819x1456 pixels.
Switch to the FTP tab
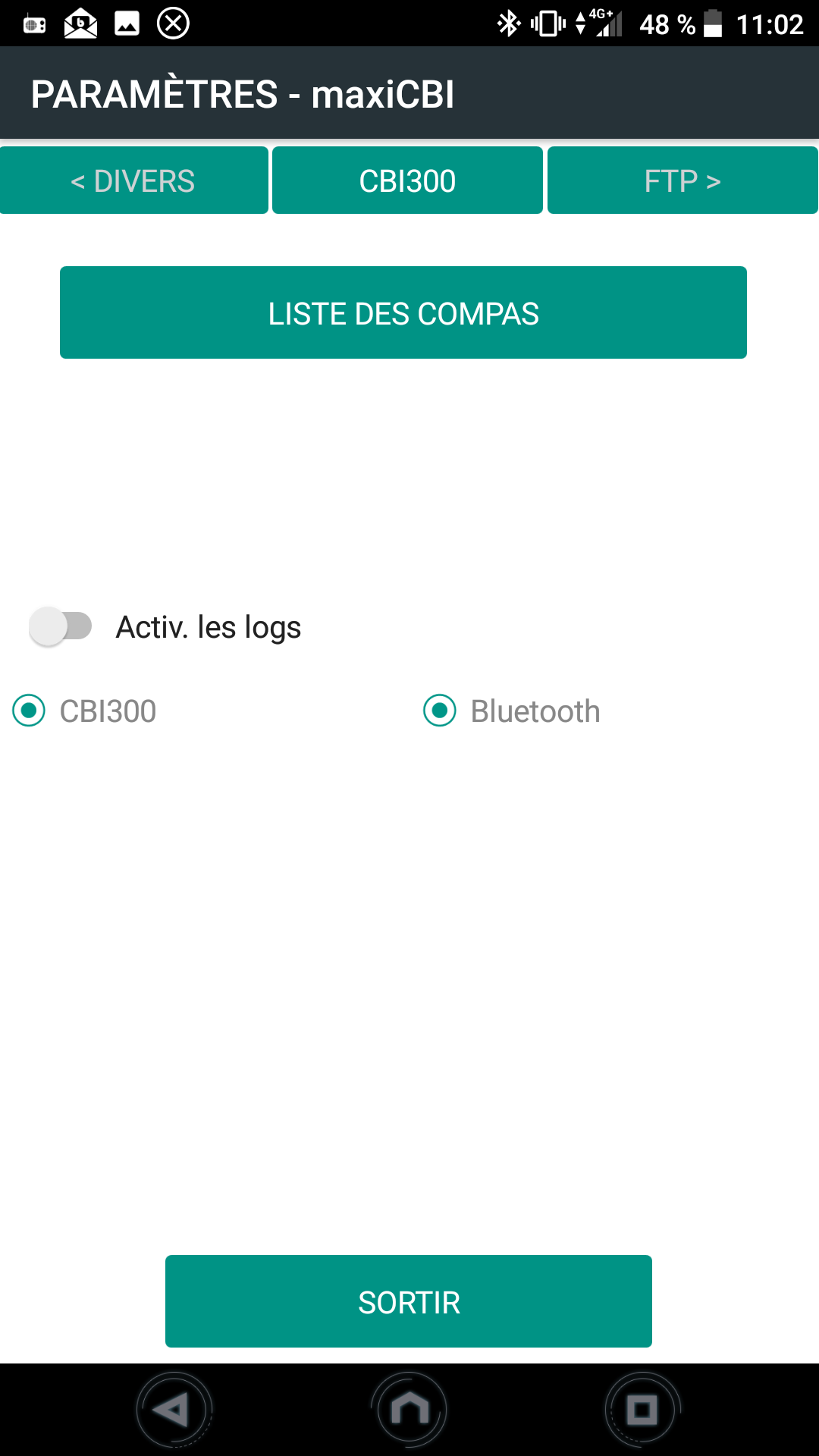[x=682, y=180]
